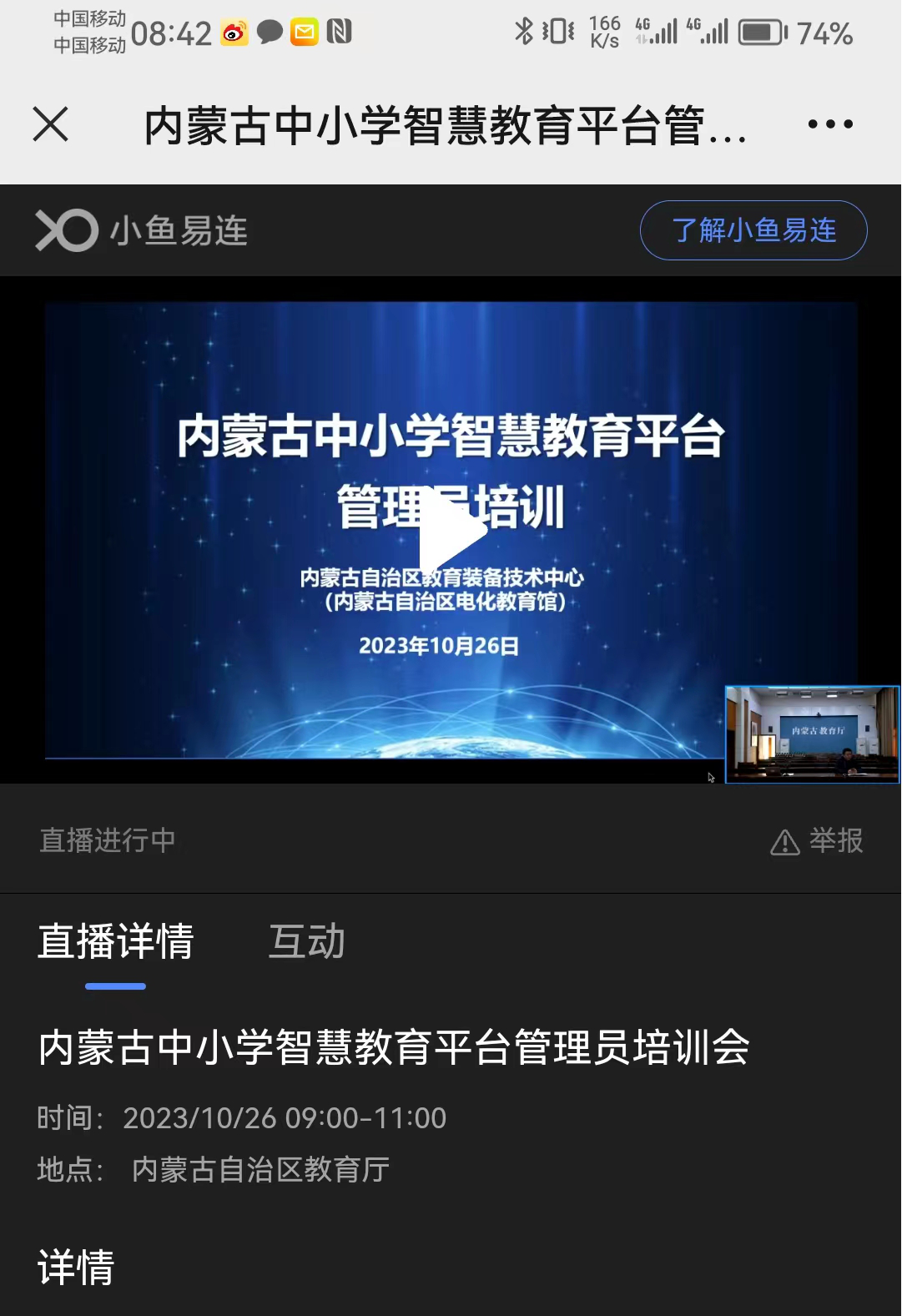Viewport: 902px width, 1316px height.
Task: Close the live stream web page
Action: (x=50, y=125)
